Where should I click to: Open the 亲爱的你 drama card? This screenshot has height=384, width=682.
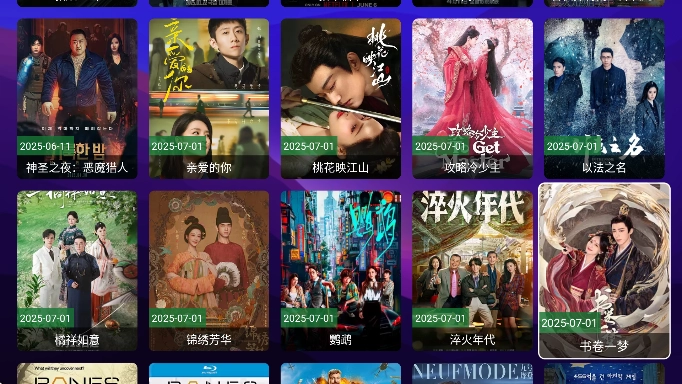pos(209,99)
